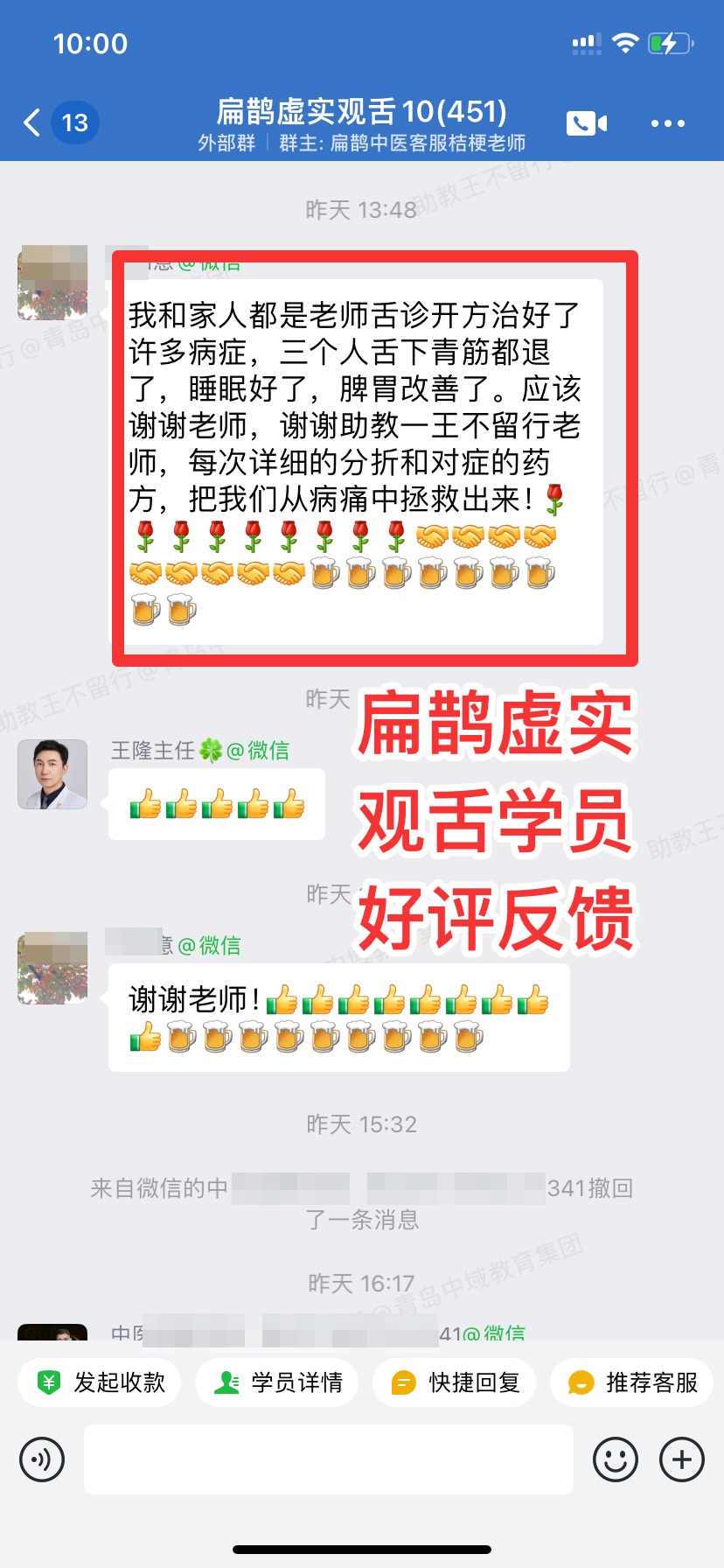This screenshot has width=724, height=1568.
Task: Tap 发起收款 quick action
Action: click(x=100, y=1382)
